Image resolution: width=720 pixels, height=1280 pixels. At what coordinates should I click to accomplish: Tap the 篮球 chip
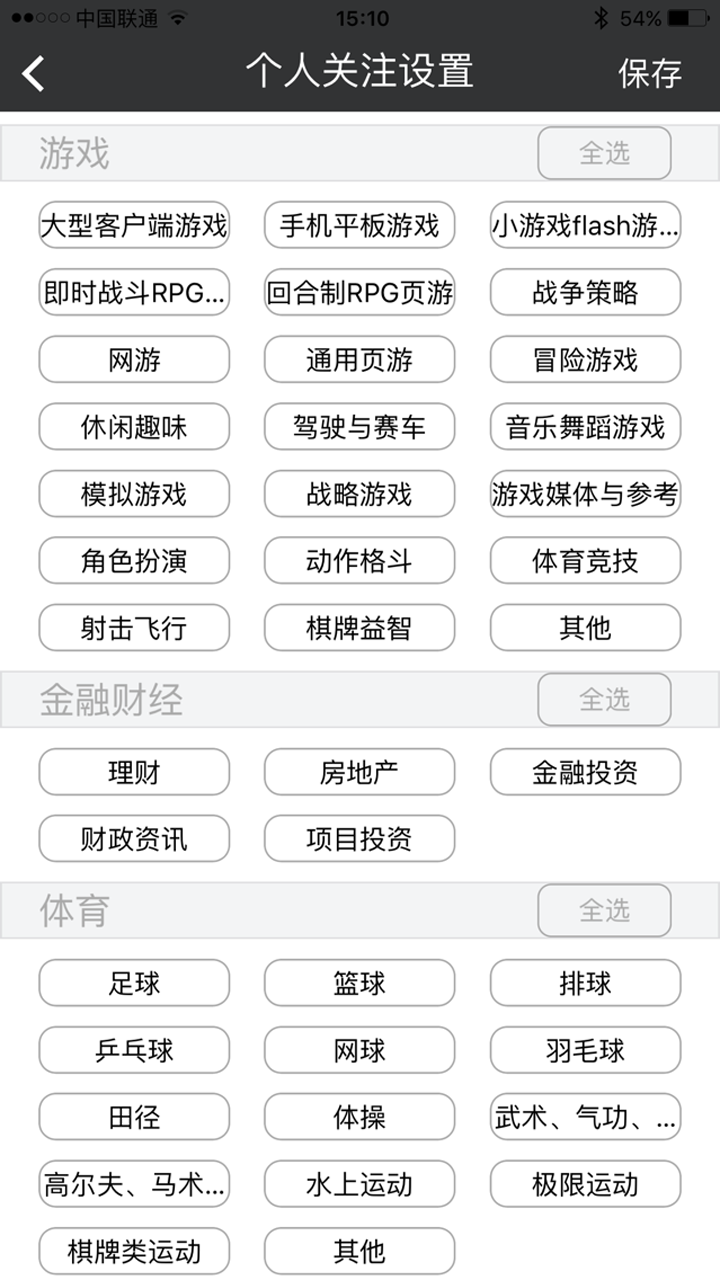coord(359,983)
